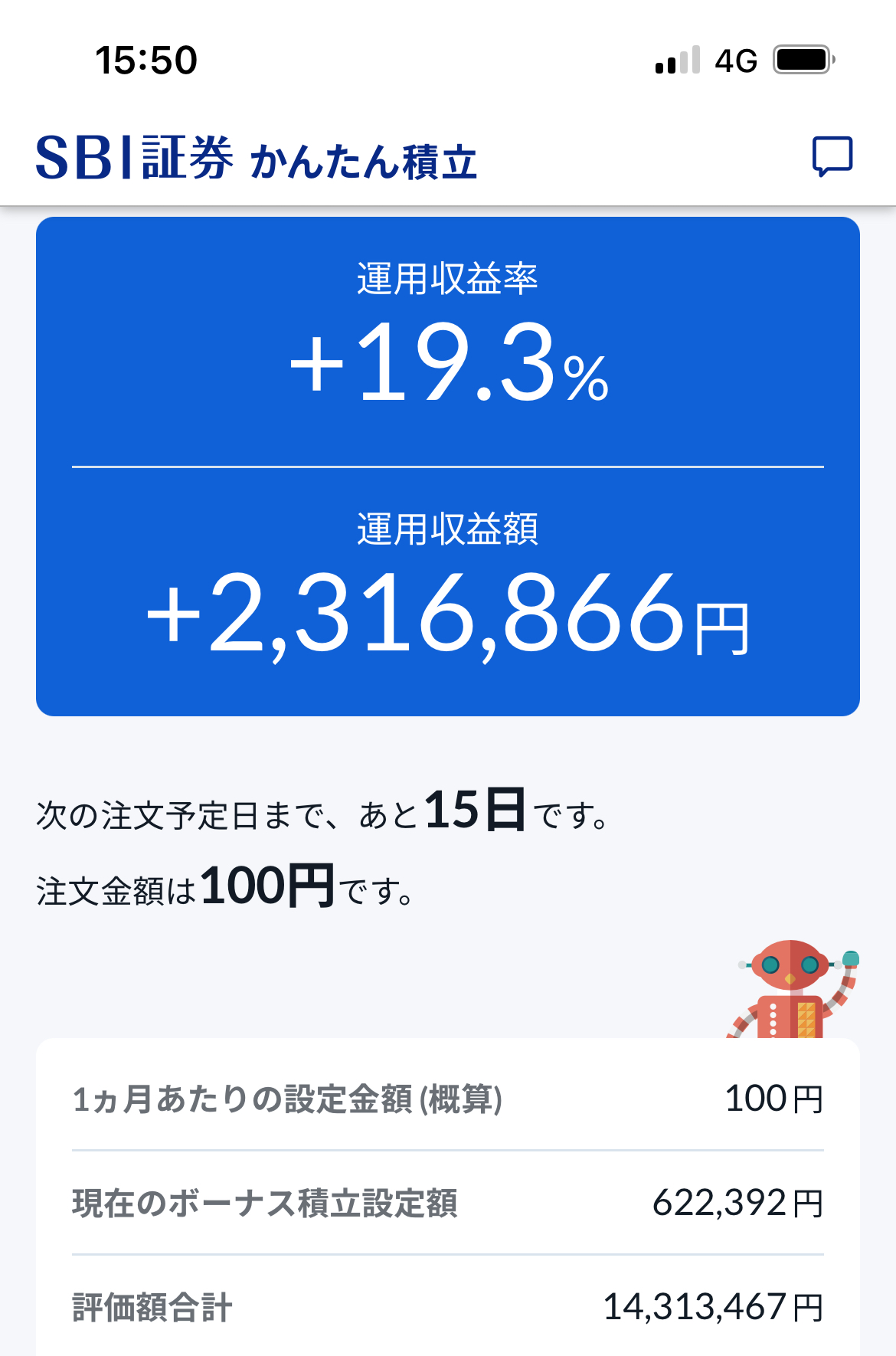
Task: Open the chat message icon
Action: (832, 156)
